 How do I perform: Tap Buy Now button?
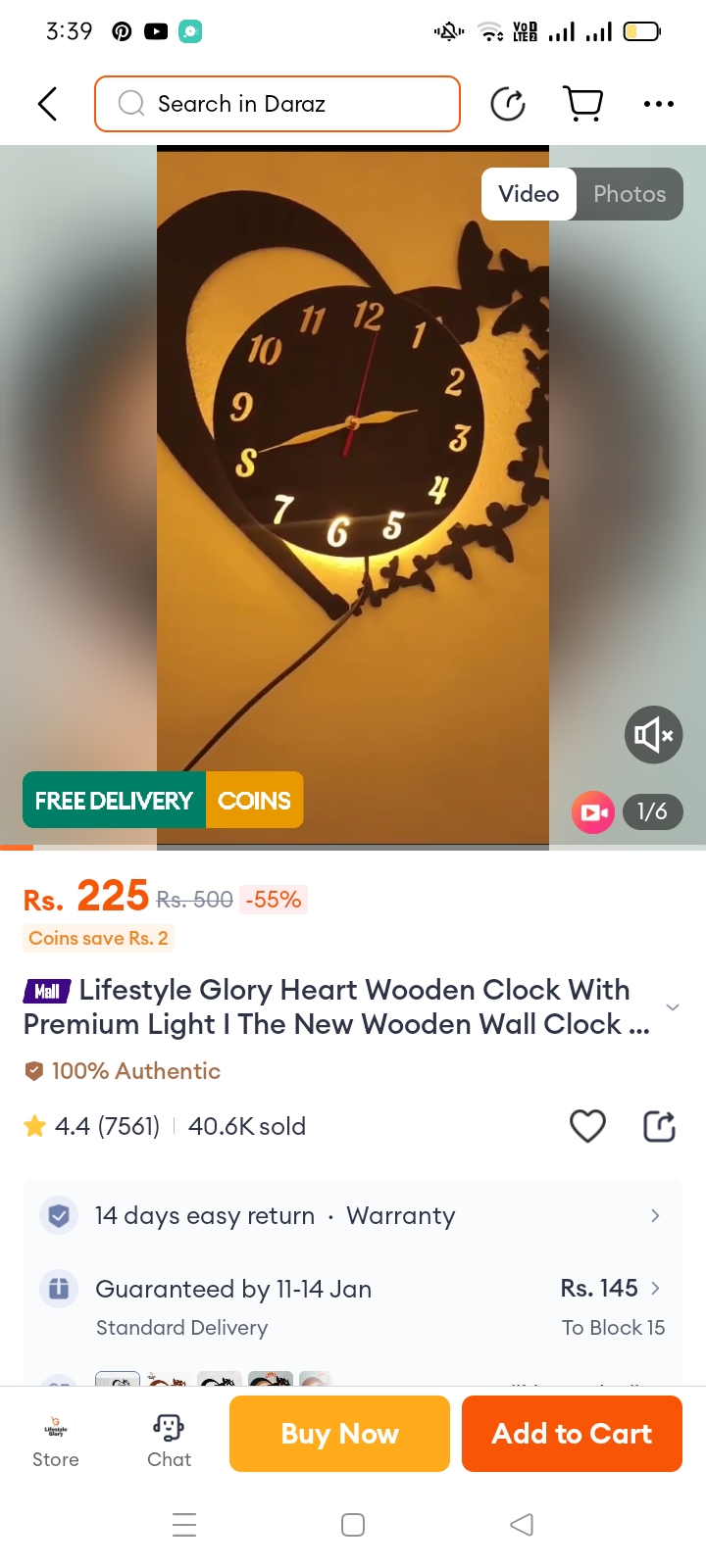(339, 1434)
